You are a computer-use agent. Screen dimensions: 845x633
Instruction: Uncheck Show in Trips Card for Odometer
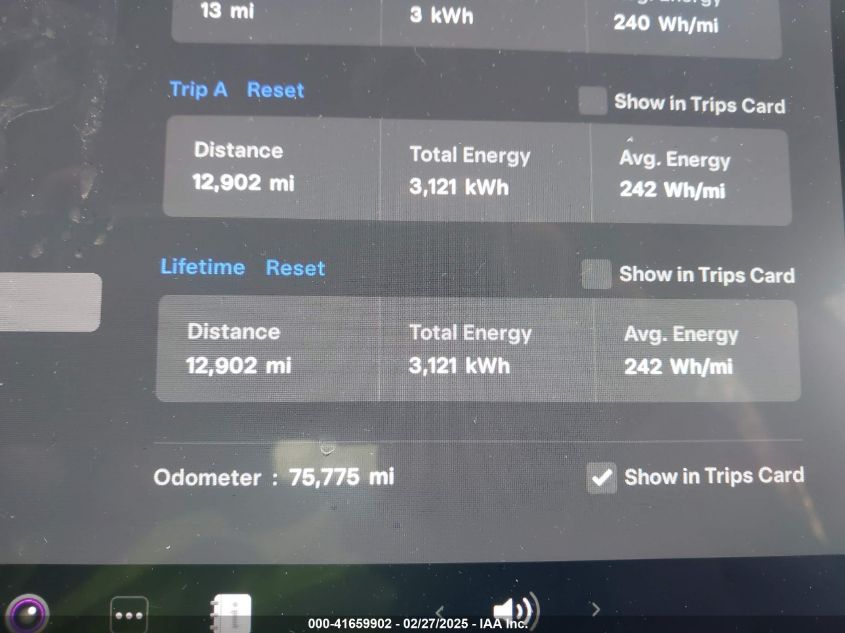[601, 478]
